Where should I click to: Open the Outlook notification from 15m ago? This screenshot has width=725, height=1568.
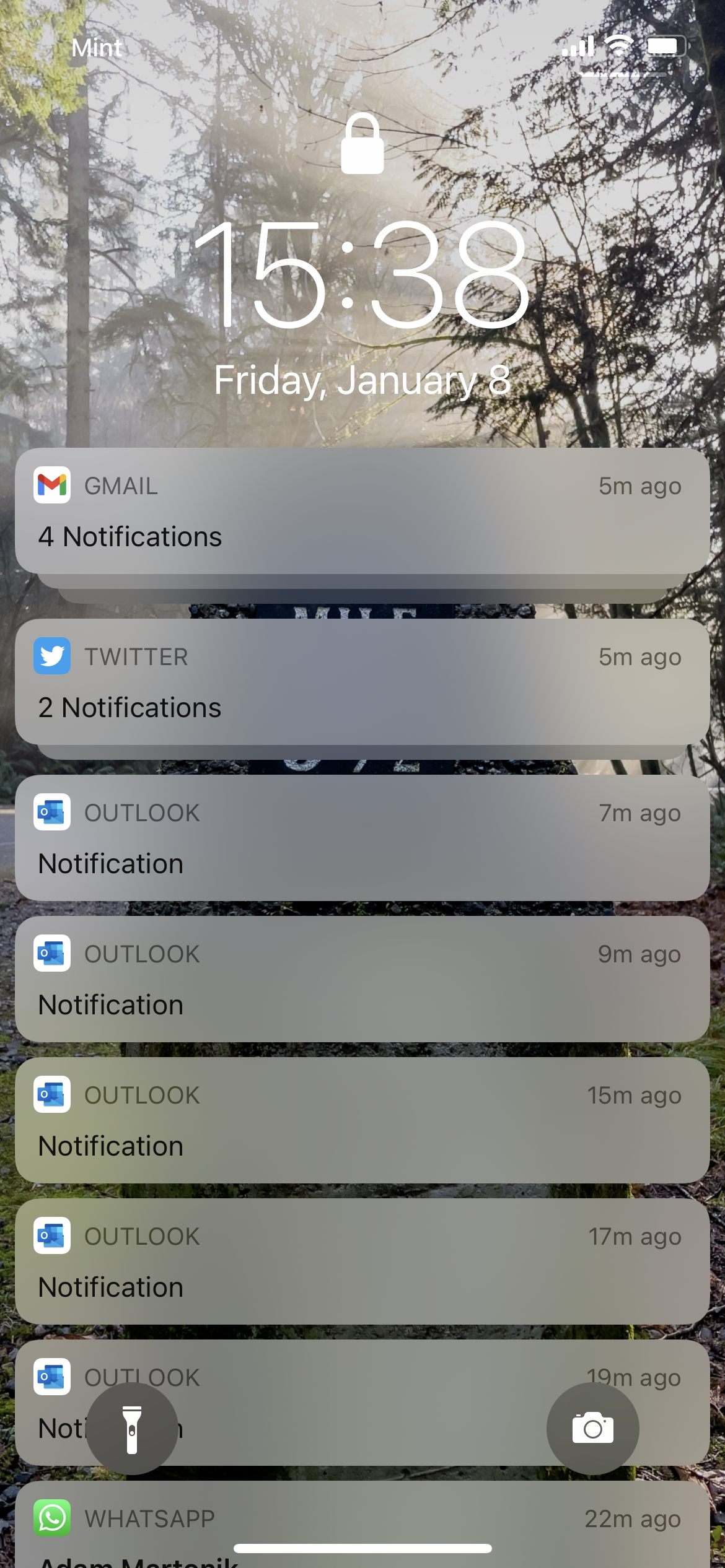[x=362, y=1120]
